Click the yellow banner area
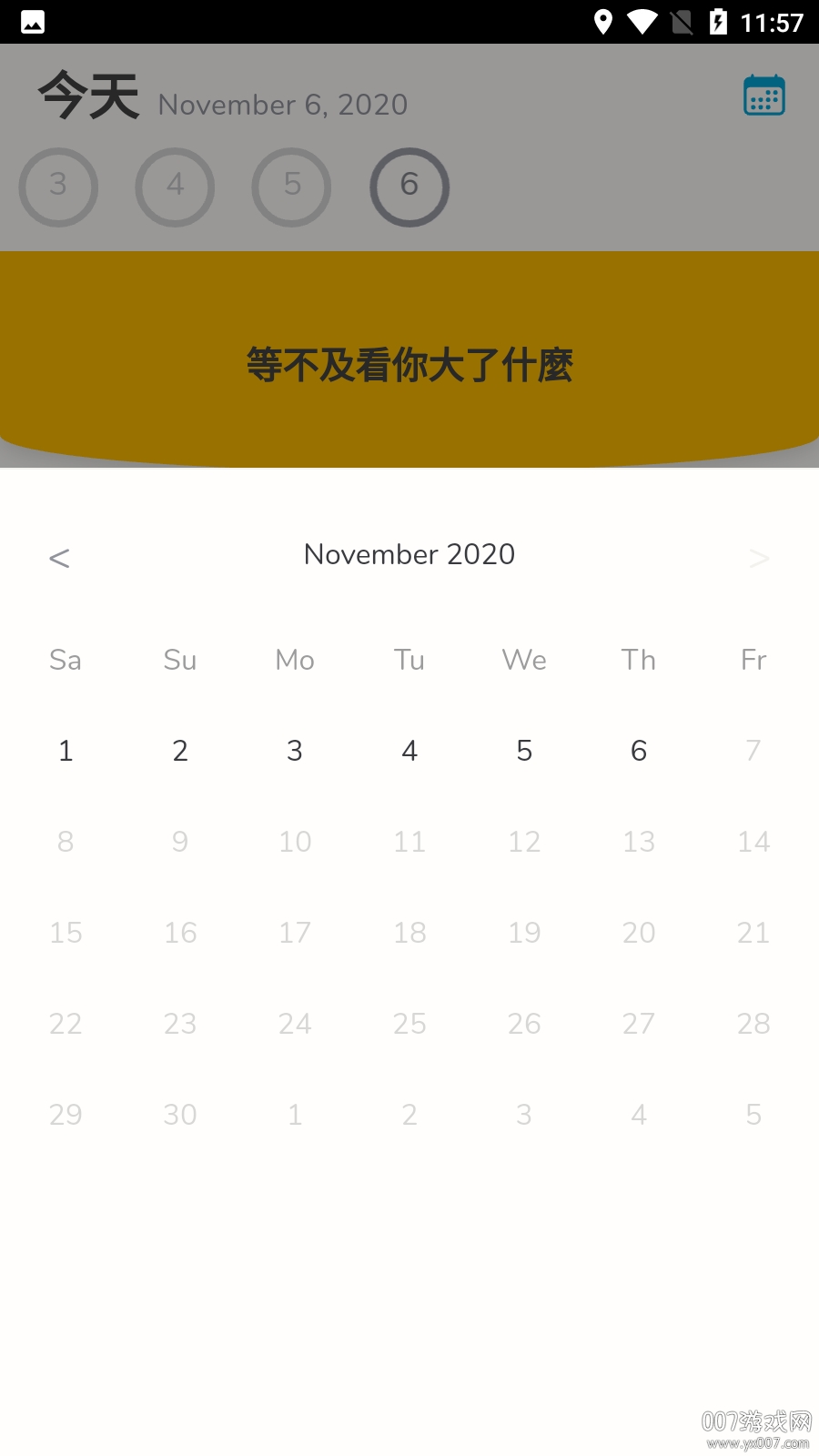Viewport: 819px width, 1456px height. click(x=409, y=300)
